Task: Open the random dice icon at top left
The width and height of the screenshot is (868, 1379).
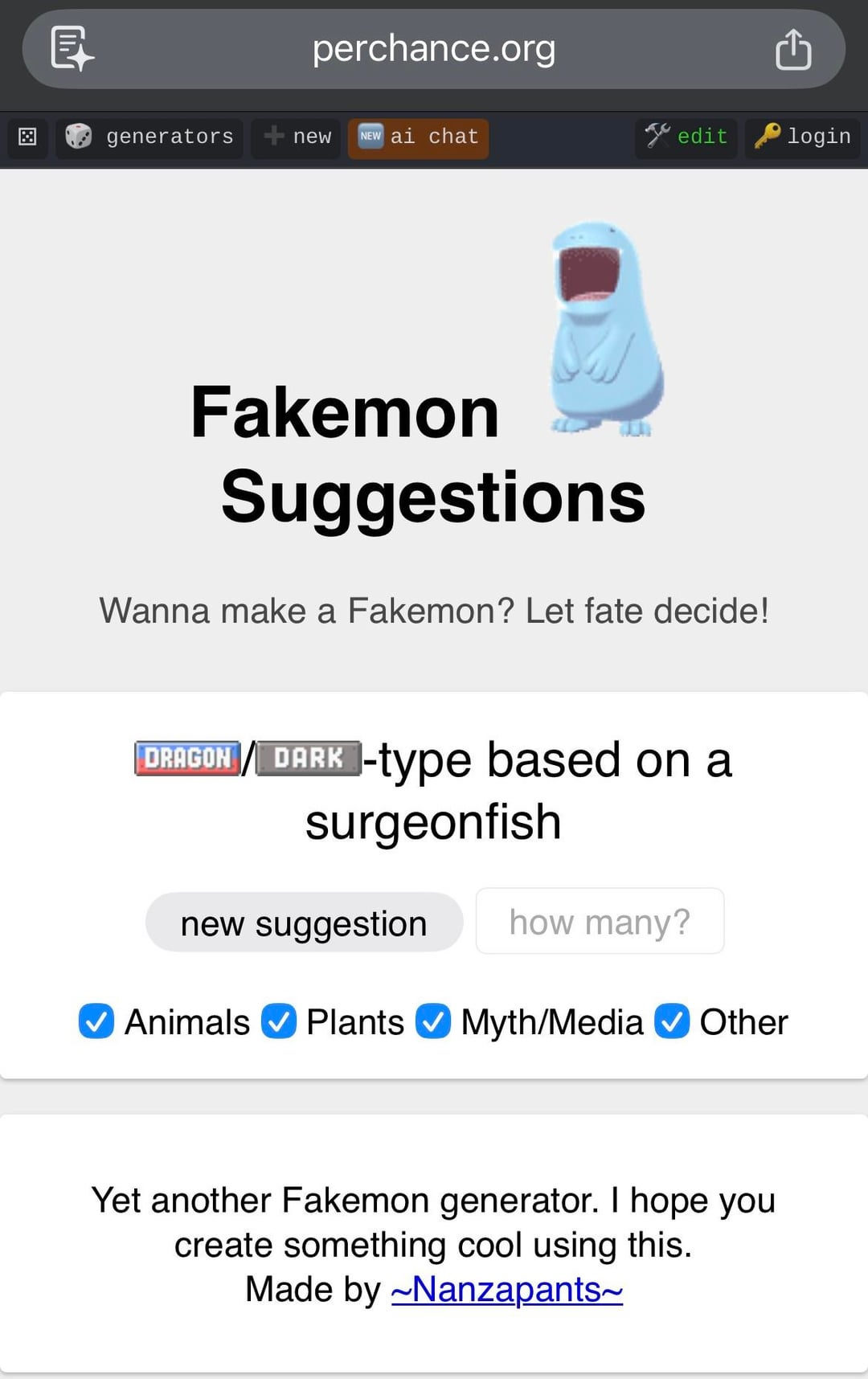Action: point(27,137)
